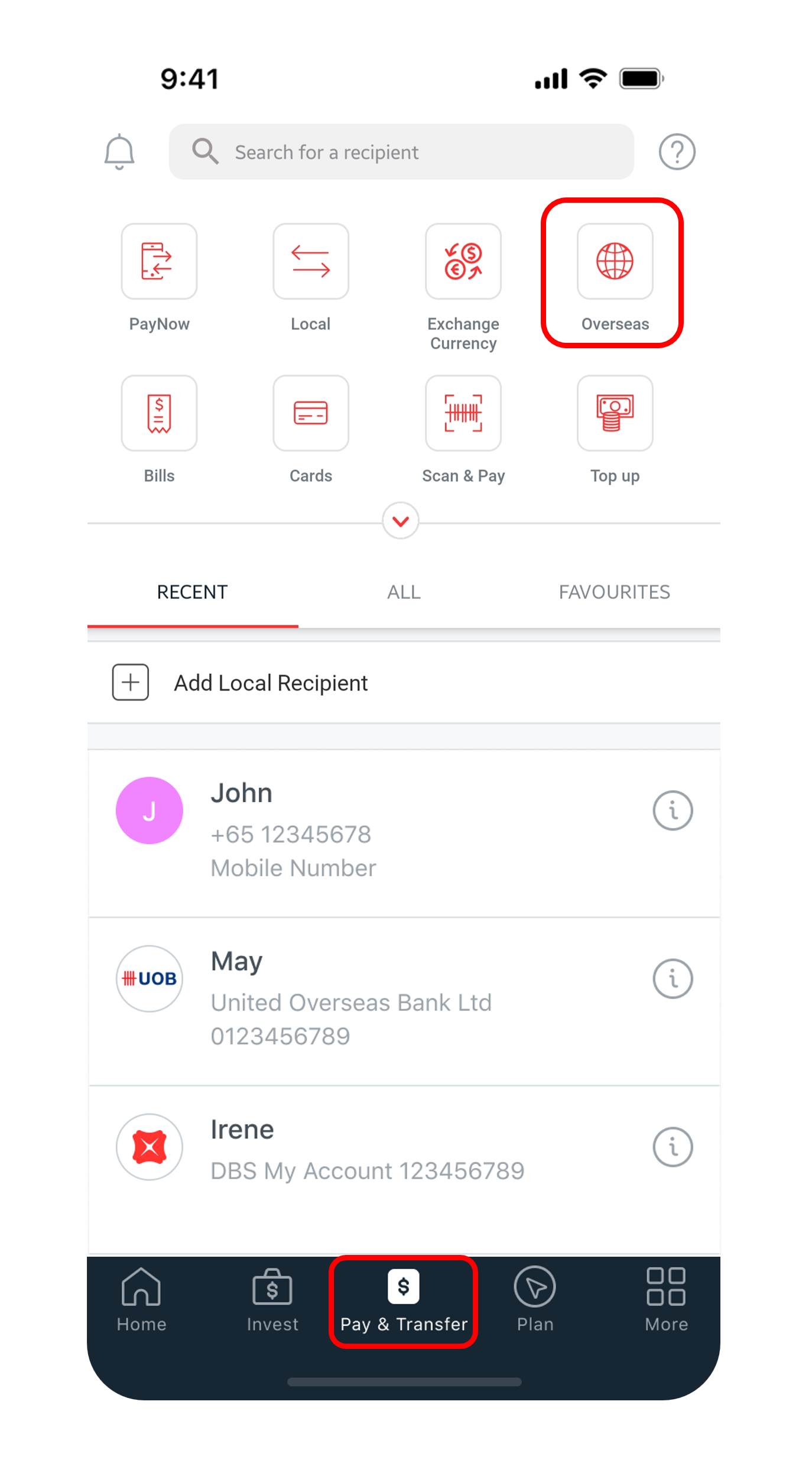Switch to the FAVOURITES tab
Viewport: 812px width, 1463px height.
[614, 592]
